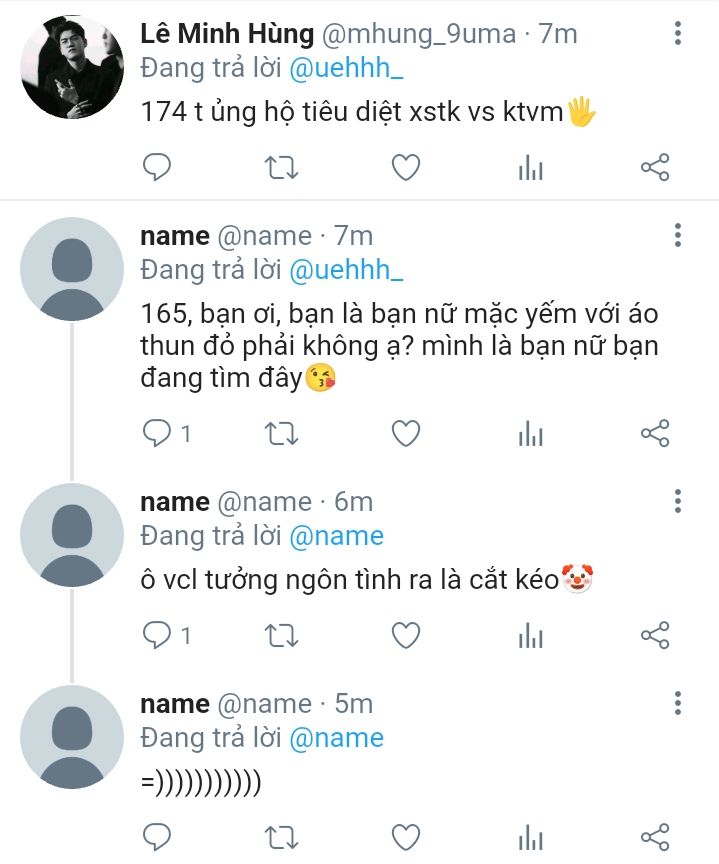View analytics of the '=)))))))))))' tweet

click(530, 837)
